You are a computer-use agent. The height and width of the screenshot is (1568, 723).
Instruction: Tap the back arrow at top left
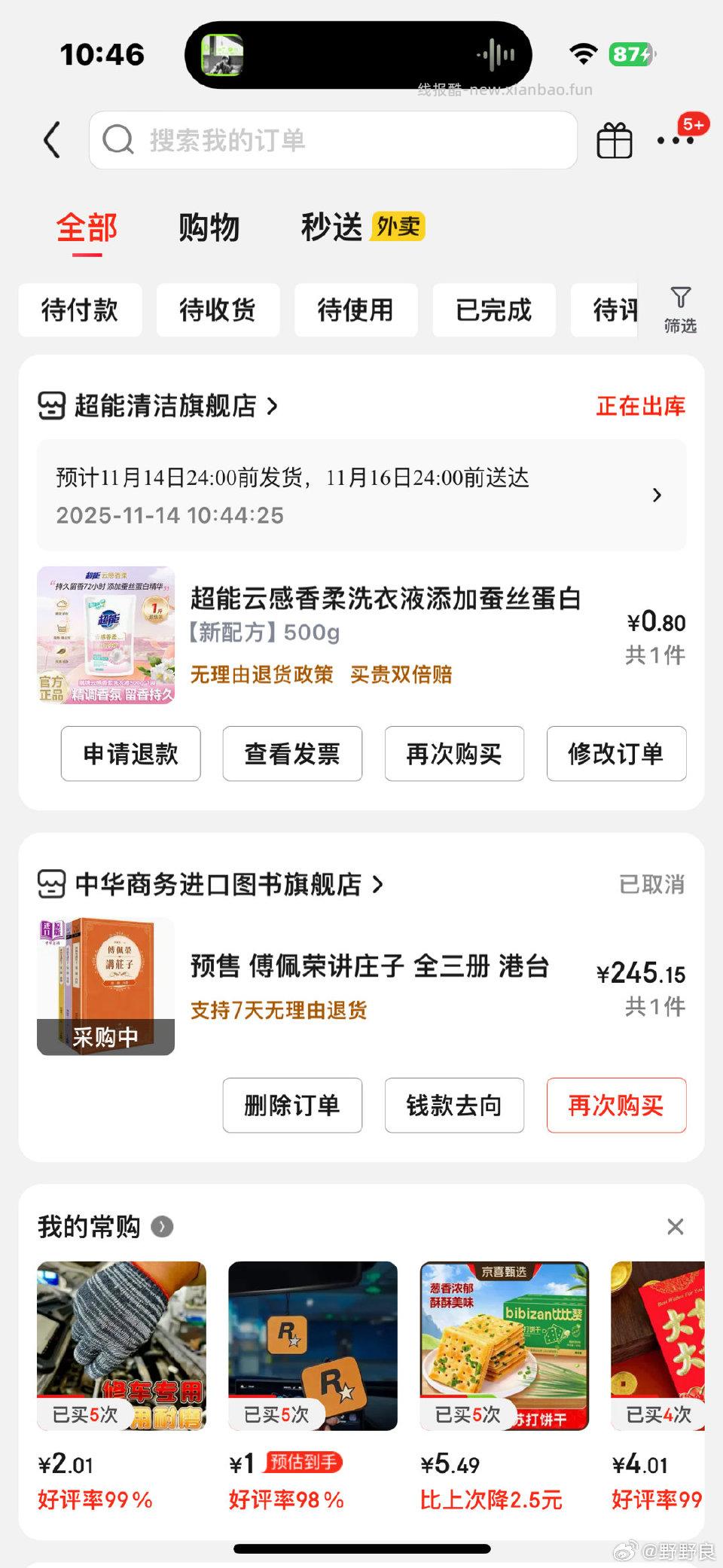[51, 140]
